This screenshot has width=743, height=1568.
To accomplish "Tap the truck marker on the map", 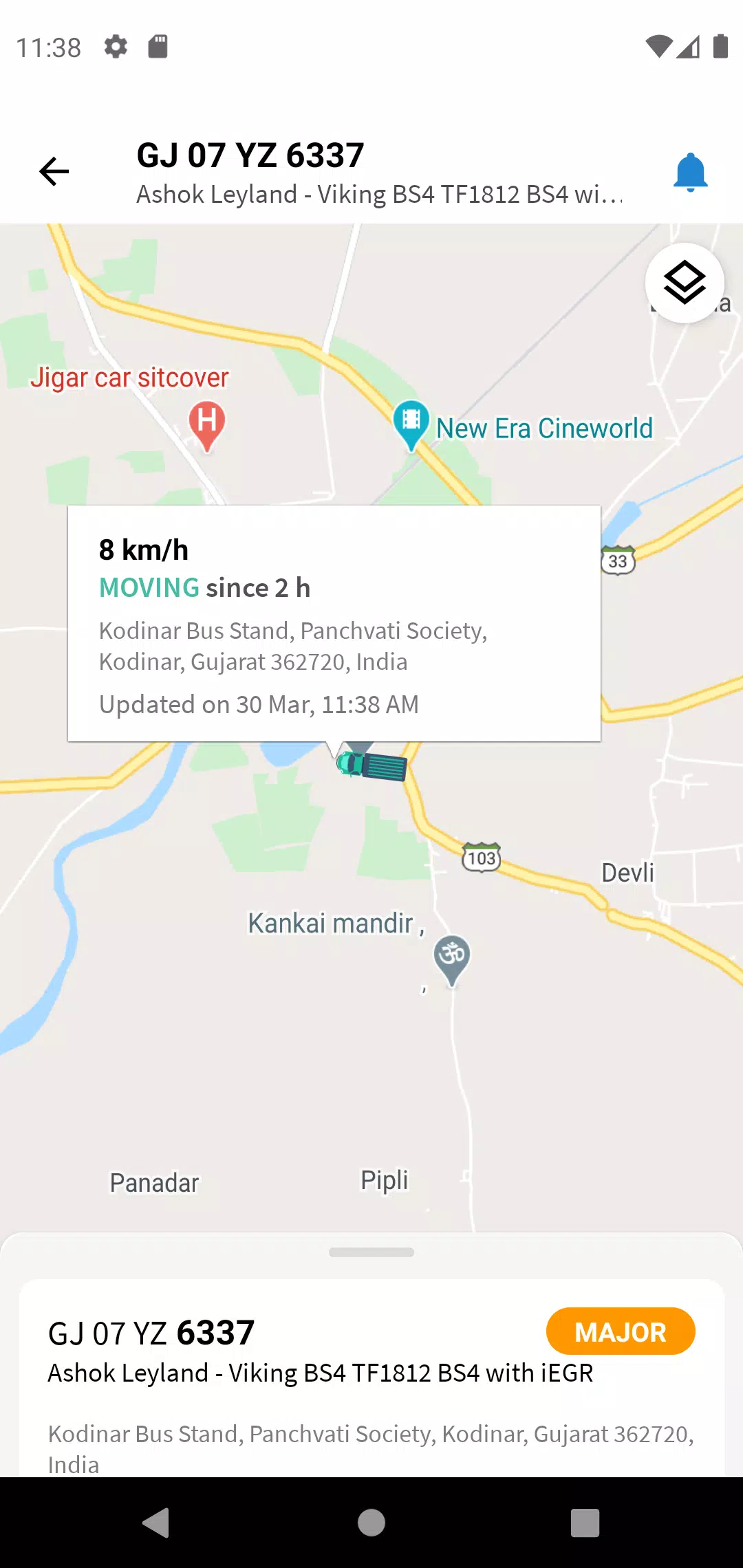I will pyautogui.click(x=372, y=765).
